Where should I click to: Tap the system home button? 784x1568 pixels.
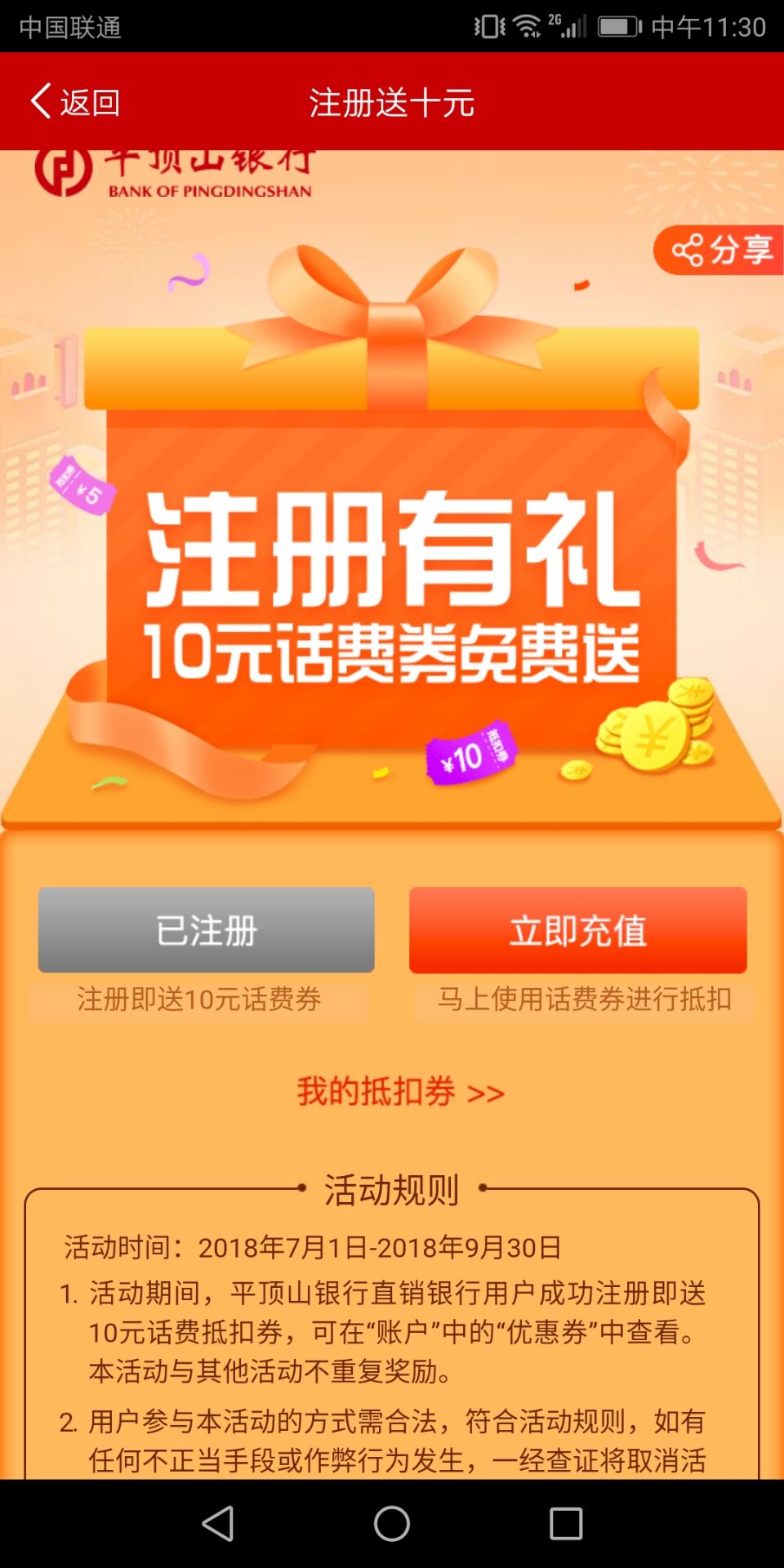(392, 1523)
